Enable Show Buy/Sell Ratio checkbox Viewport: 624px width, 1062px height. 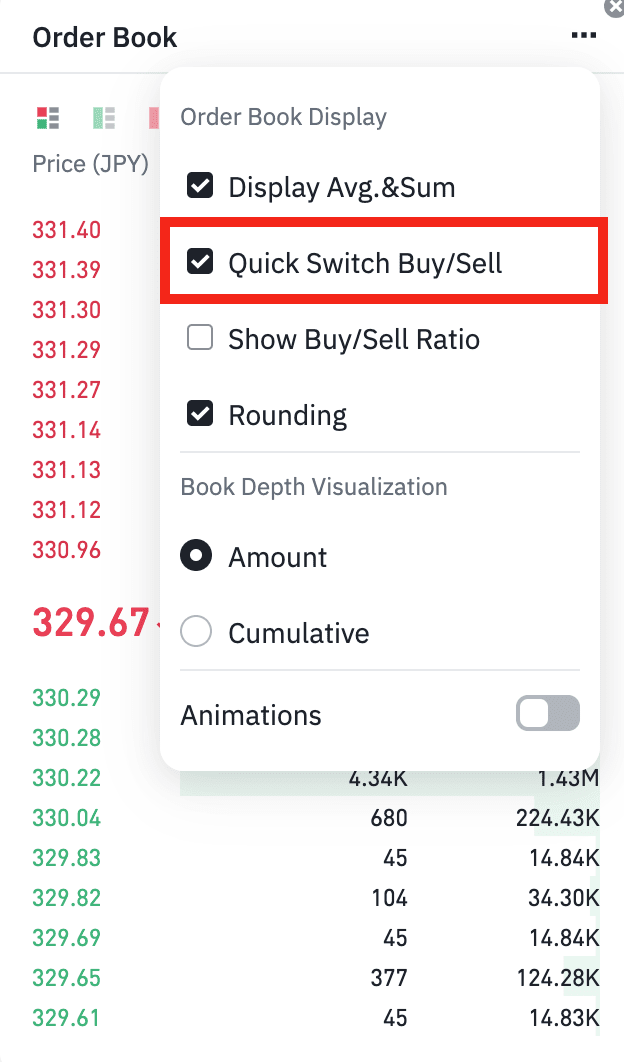pyautogui.click(x=201, y=339)
